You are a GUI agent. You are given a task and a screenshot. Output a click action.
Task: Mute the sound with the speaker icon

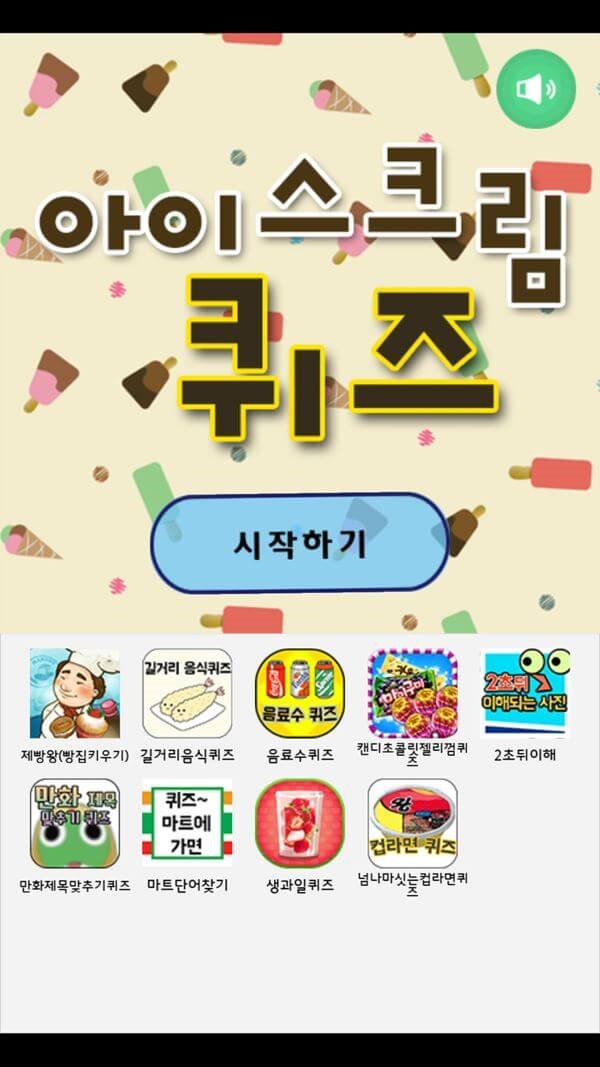click(536, 89)
